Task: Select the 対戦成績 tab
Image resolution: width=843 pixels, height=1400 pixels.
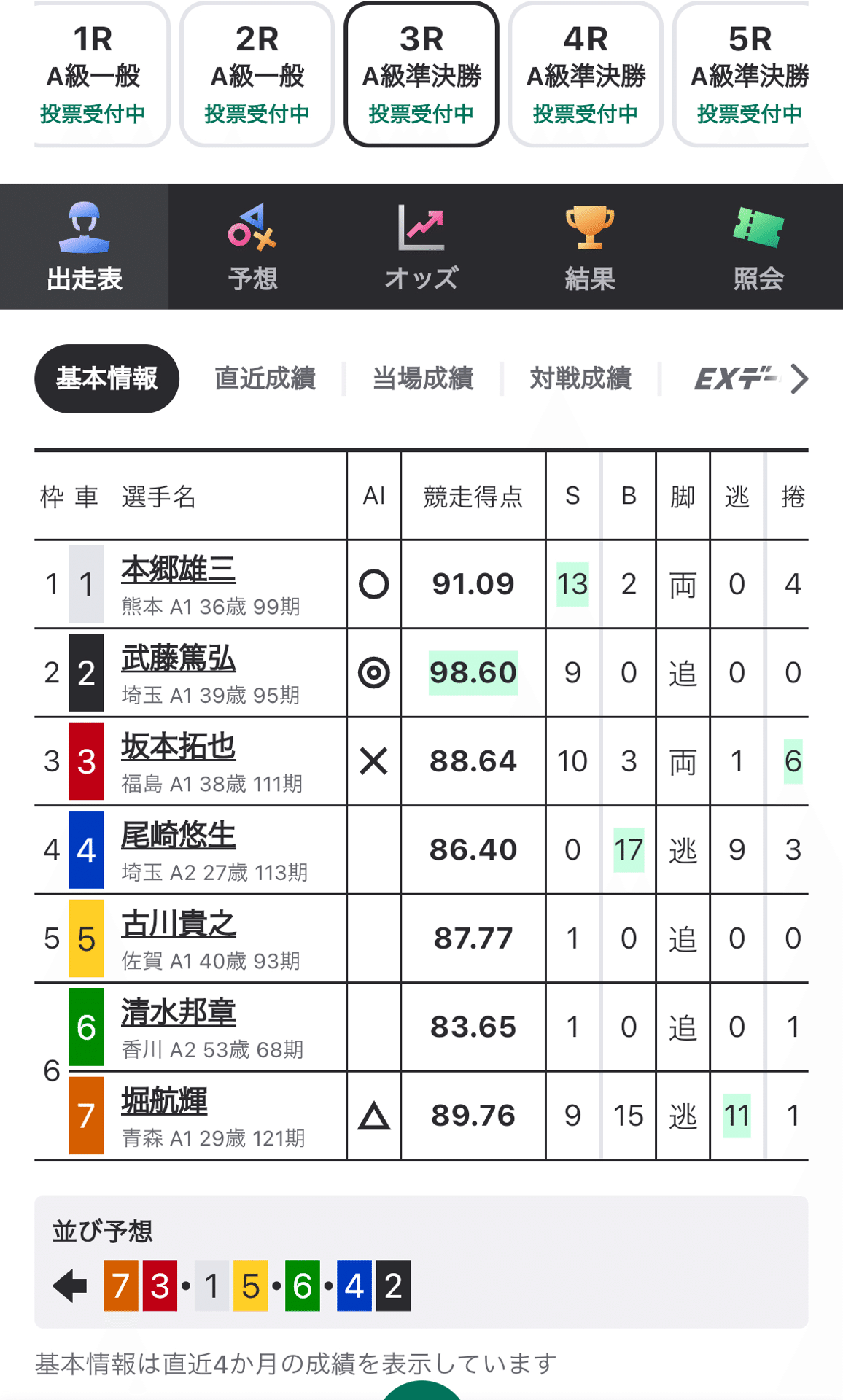Action: pos(581,378)
